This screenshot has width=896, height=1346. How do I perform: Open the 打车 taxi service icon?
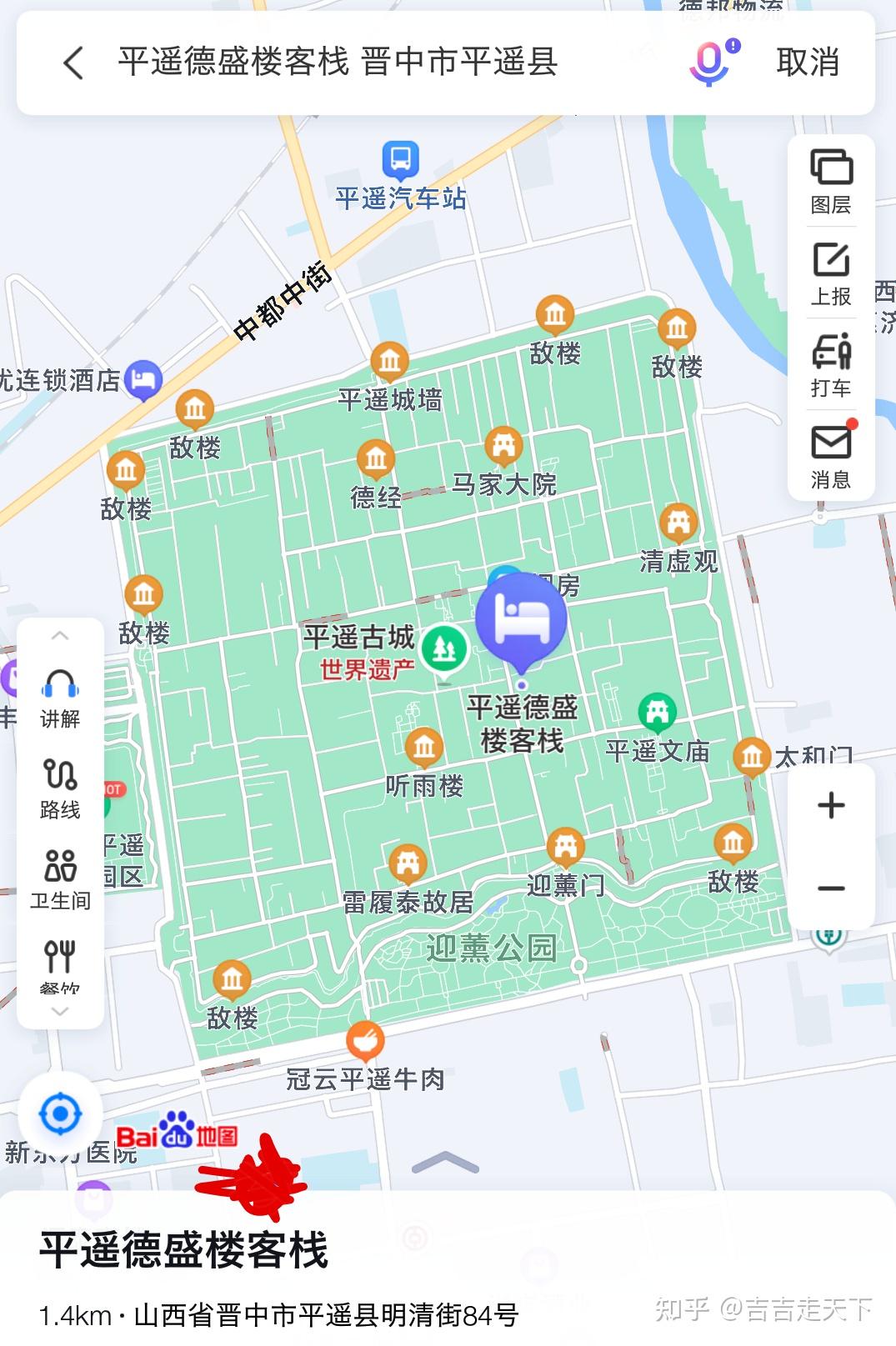tap(831, 365)
